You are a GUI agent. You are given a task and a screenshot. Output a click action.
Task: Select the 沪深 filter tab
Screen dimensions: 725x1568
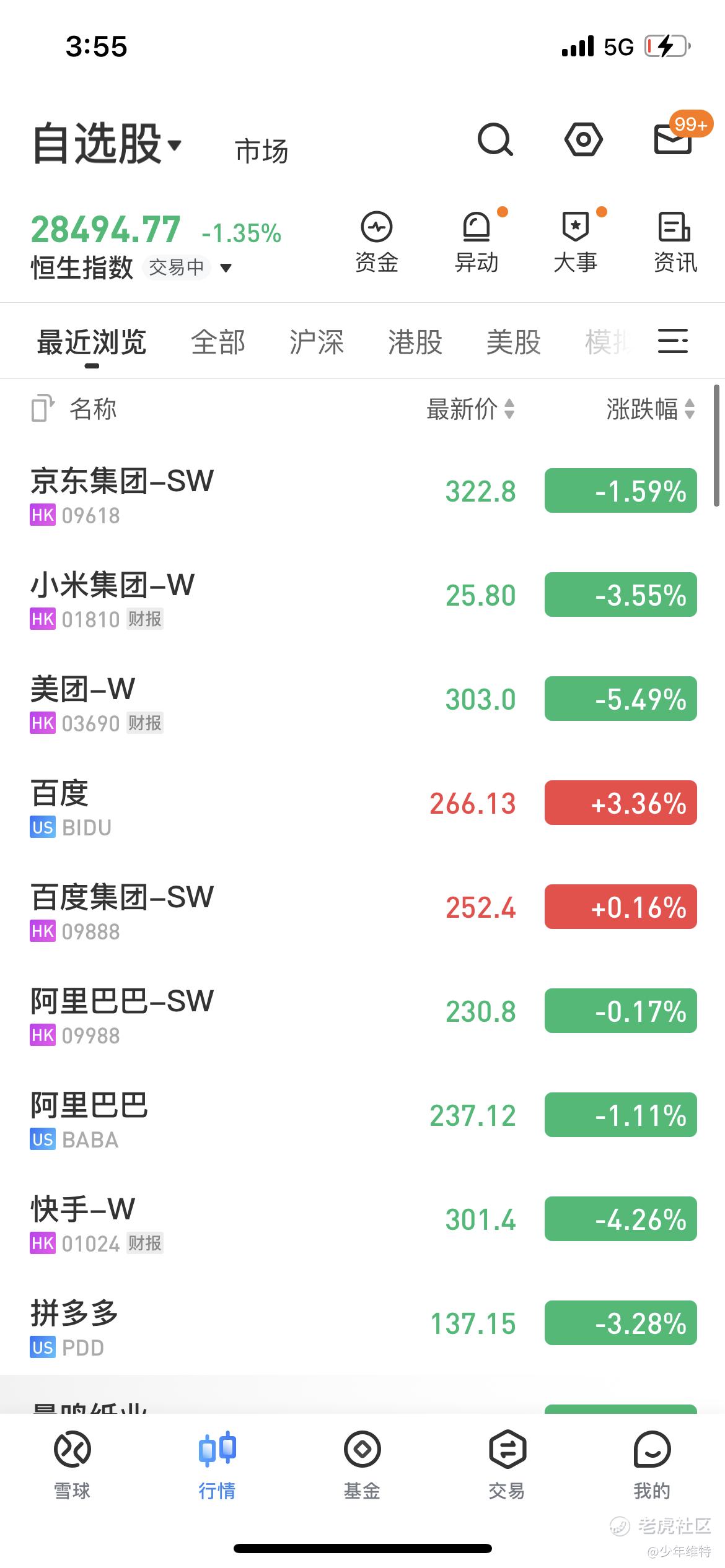pos(317,342)
